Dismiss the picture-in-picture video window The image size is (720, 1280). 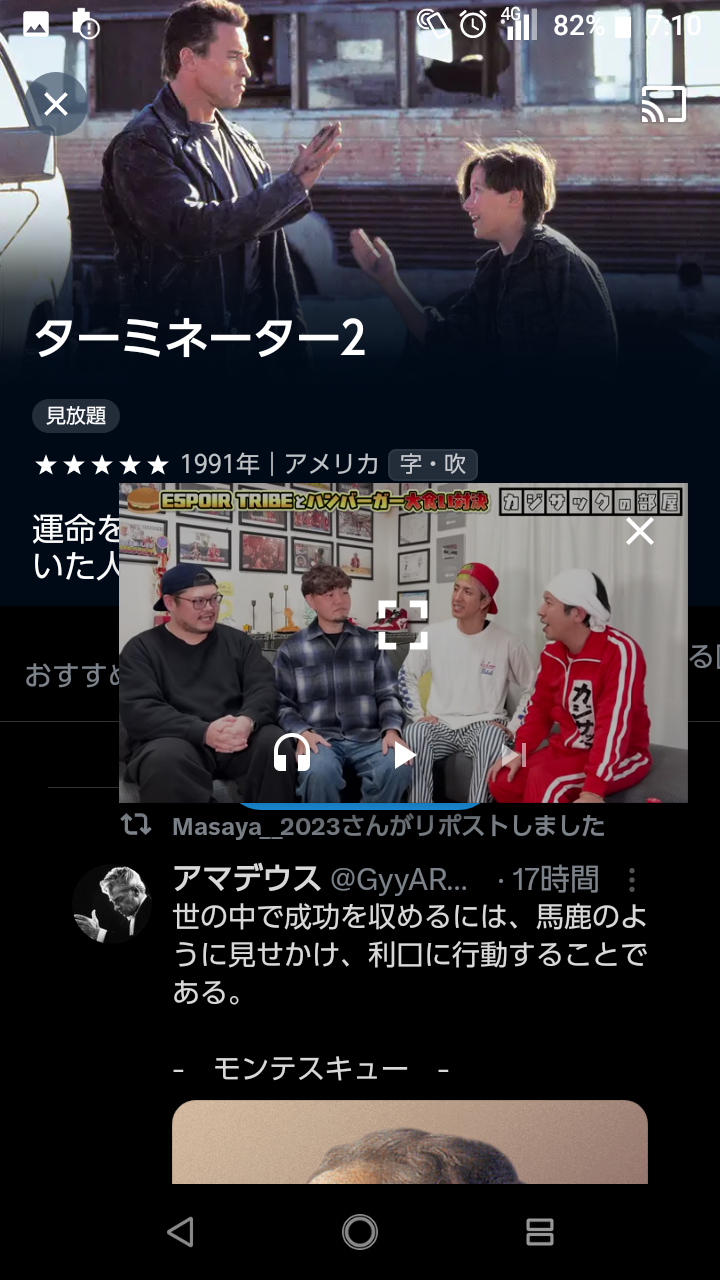click(x=639, y=532)
